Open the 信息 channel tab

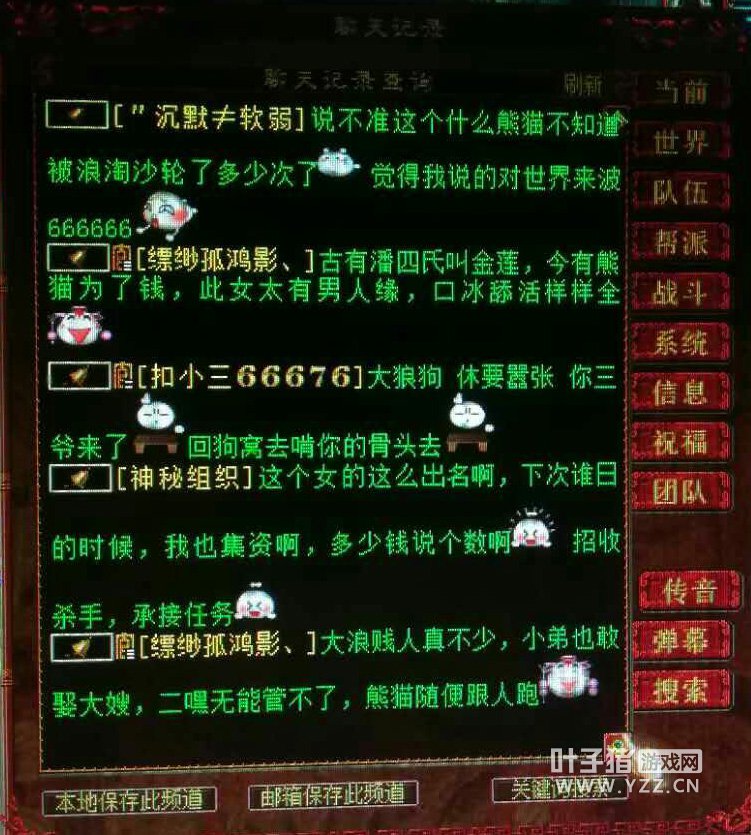tap(680, 392)
